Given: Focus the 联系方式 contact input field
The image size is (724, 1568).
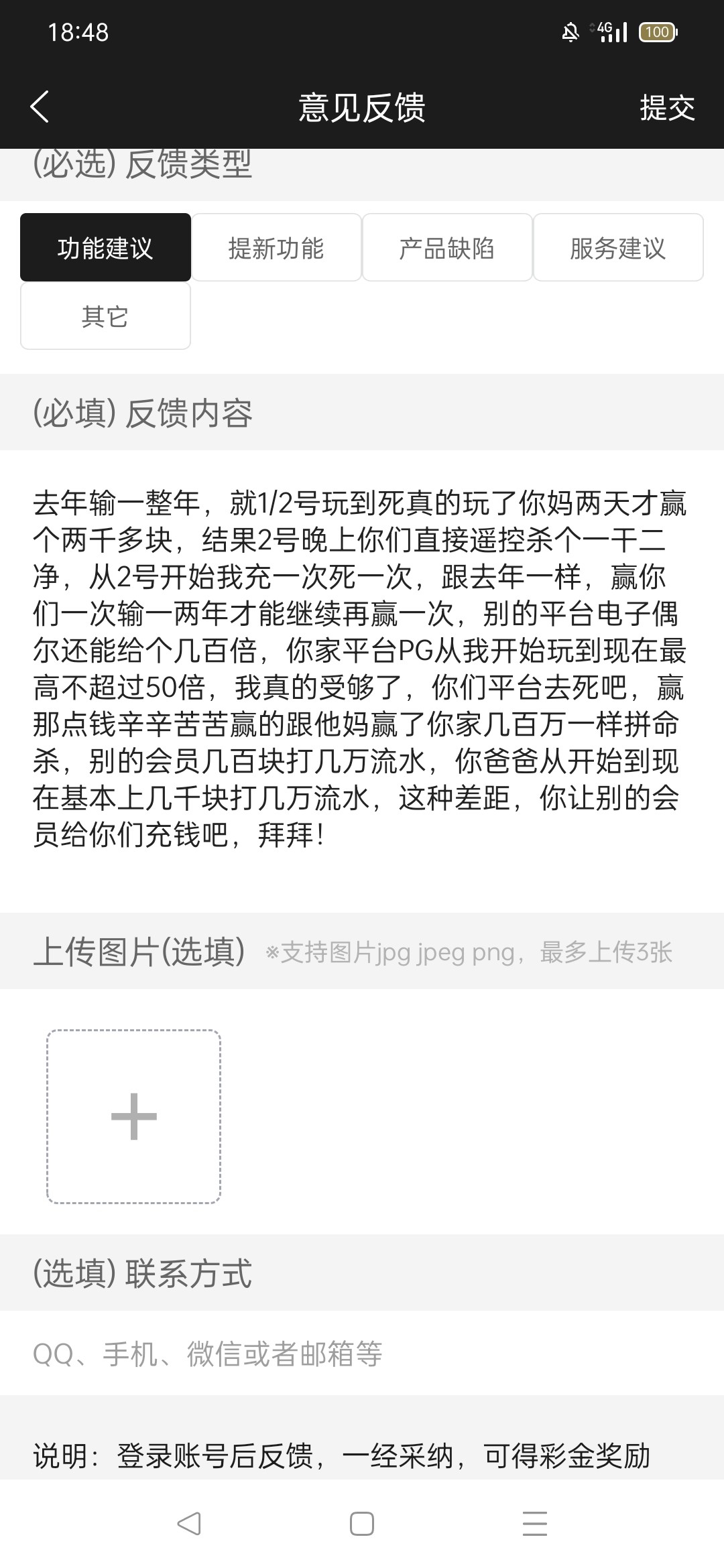Looking at the screenshot, I should [362, 1353].
